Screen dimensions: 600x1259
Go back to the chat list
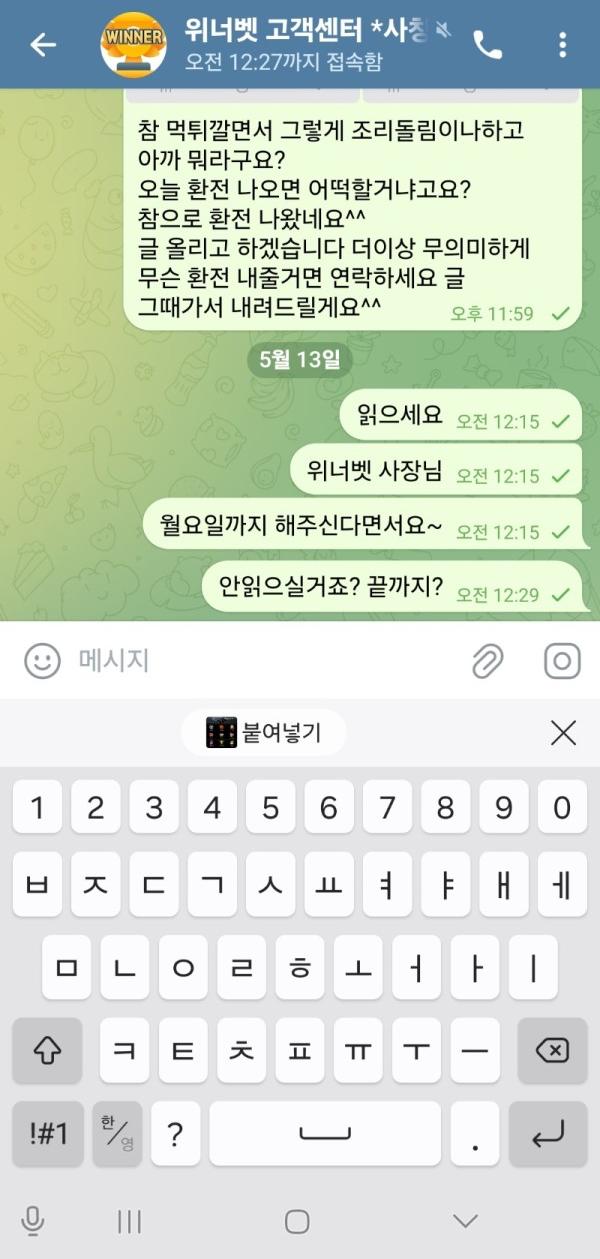tap(43, 45)
